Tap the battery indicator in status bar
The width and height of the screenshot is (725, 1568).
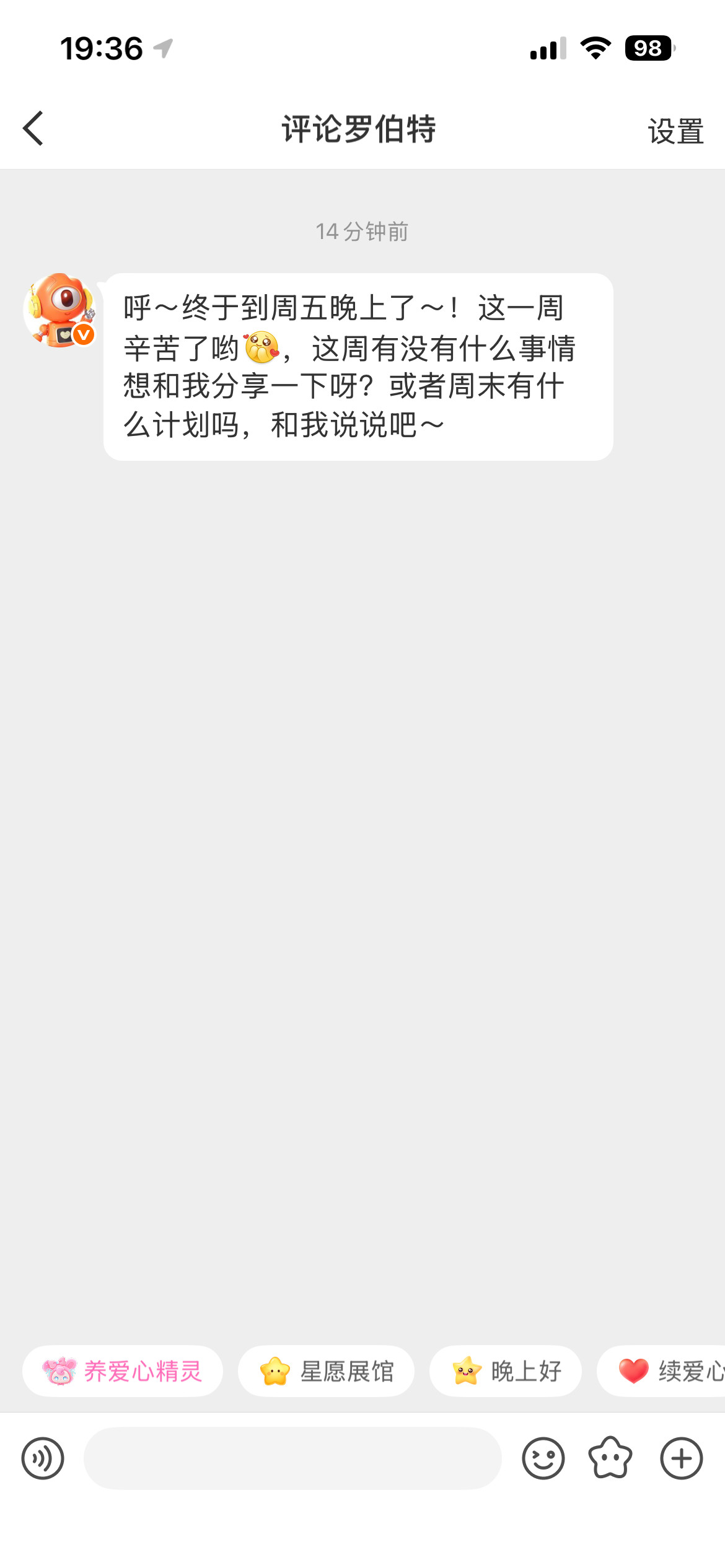click(648, 47)
